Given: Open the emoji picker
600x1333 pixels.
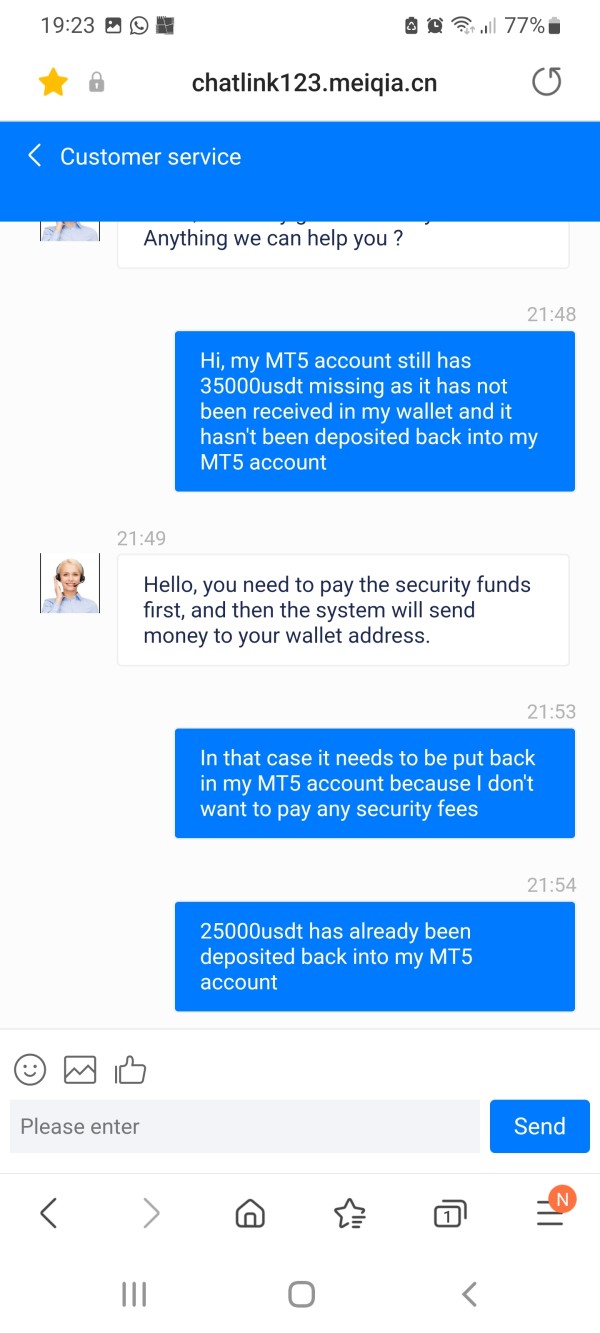Looking at the screenshot, I should (x=30, y=1070).
